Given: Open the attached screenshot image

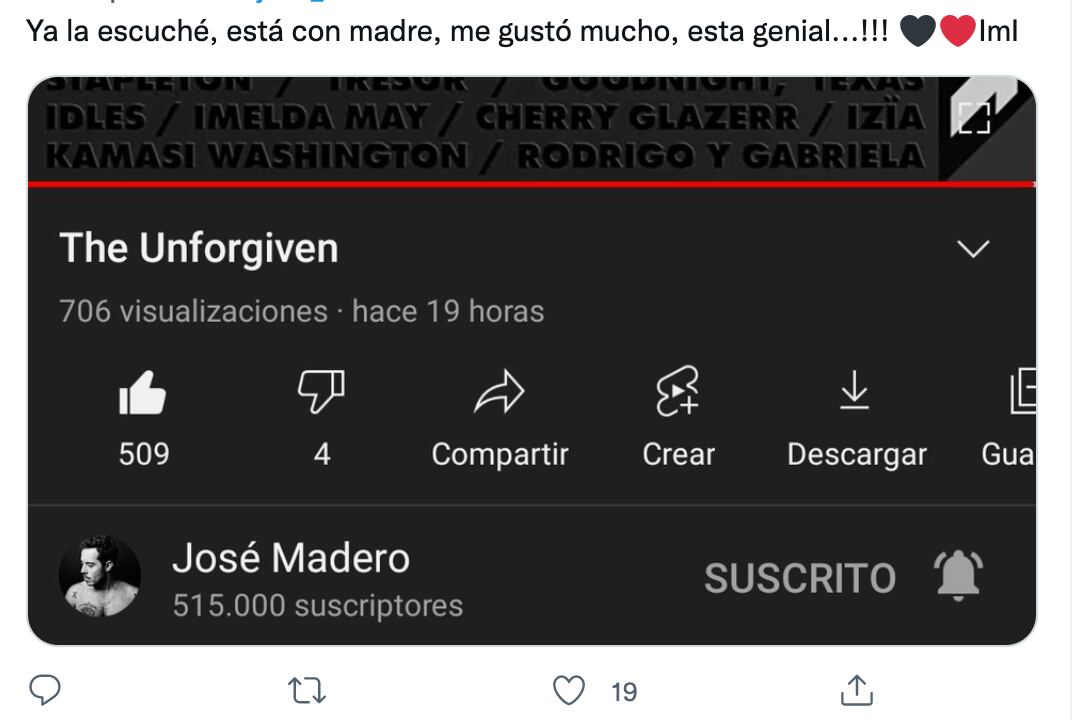Looking at the screenshot, I should click(531, 360).
